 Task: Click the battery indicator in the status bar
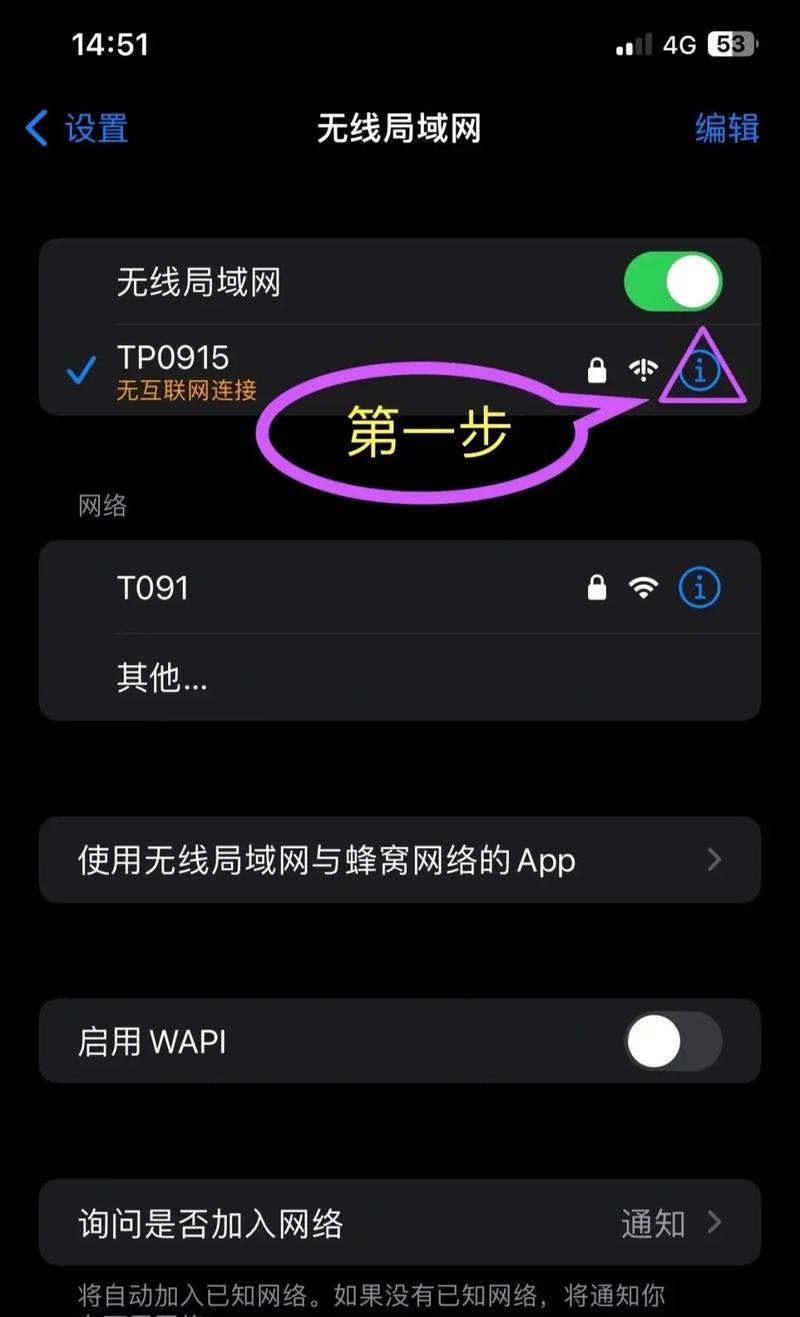click(x=731, y=44)
